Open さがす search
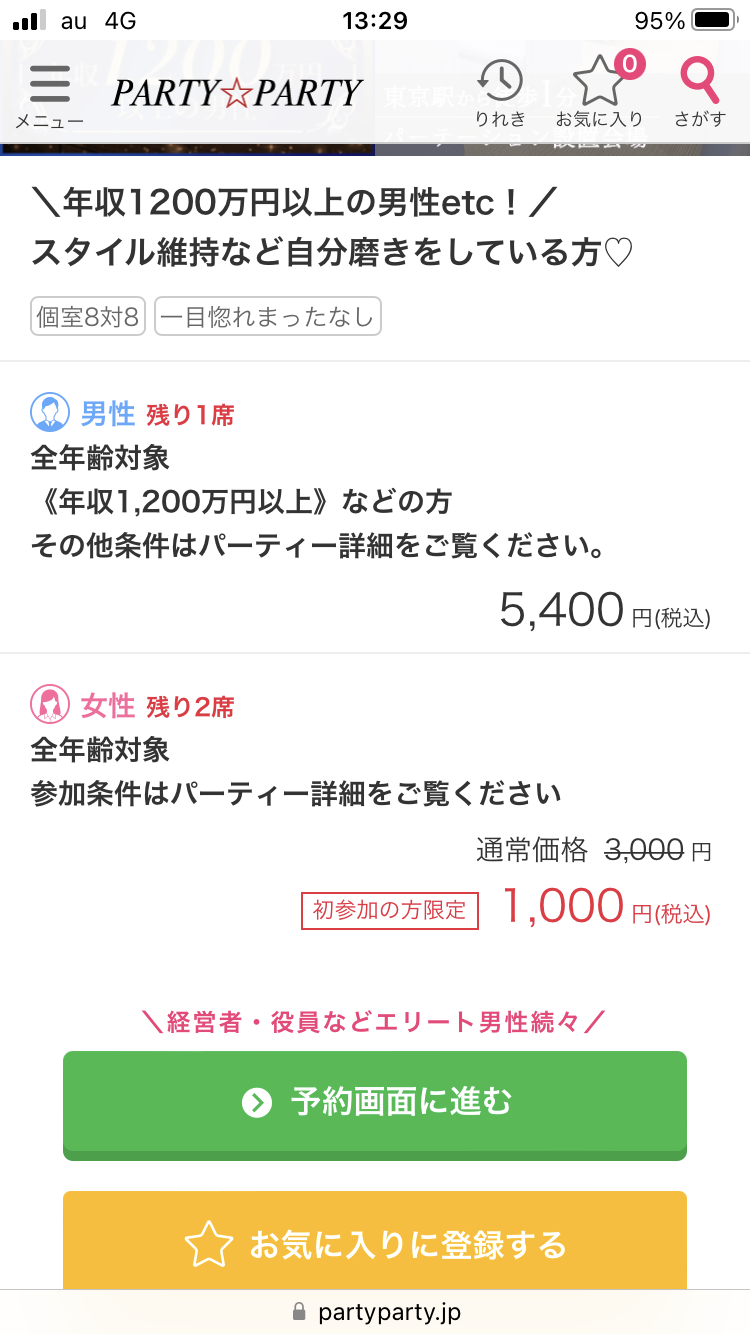Screen dimensions: 750x1334 699,93
